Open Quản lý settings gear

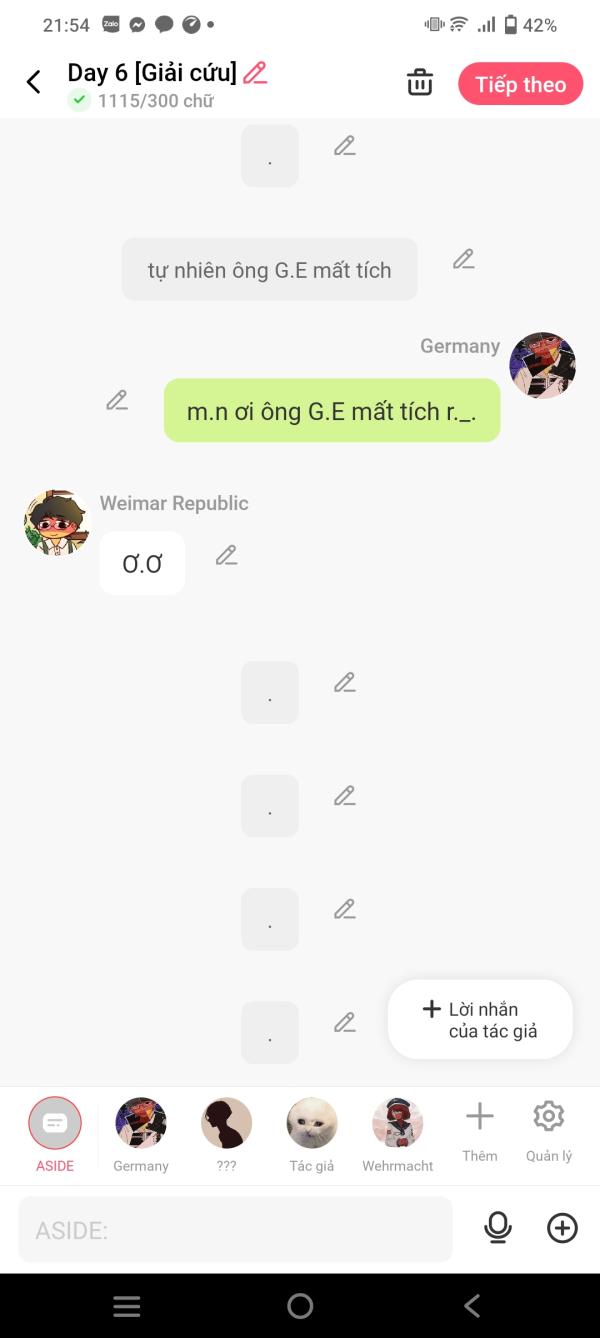549,1132
